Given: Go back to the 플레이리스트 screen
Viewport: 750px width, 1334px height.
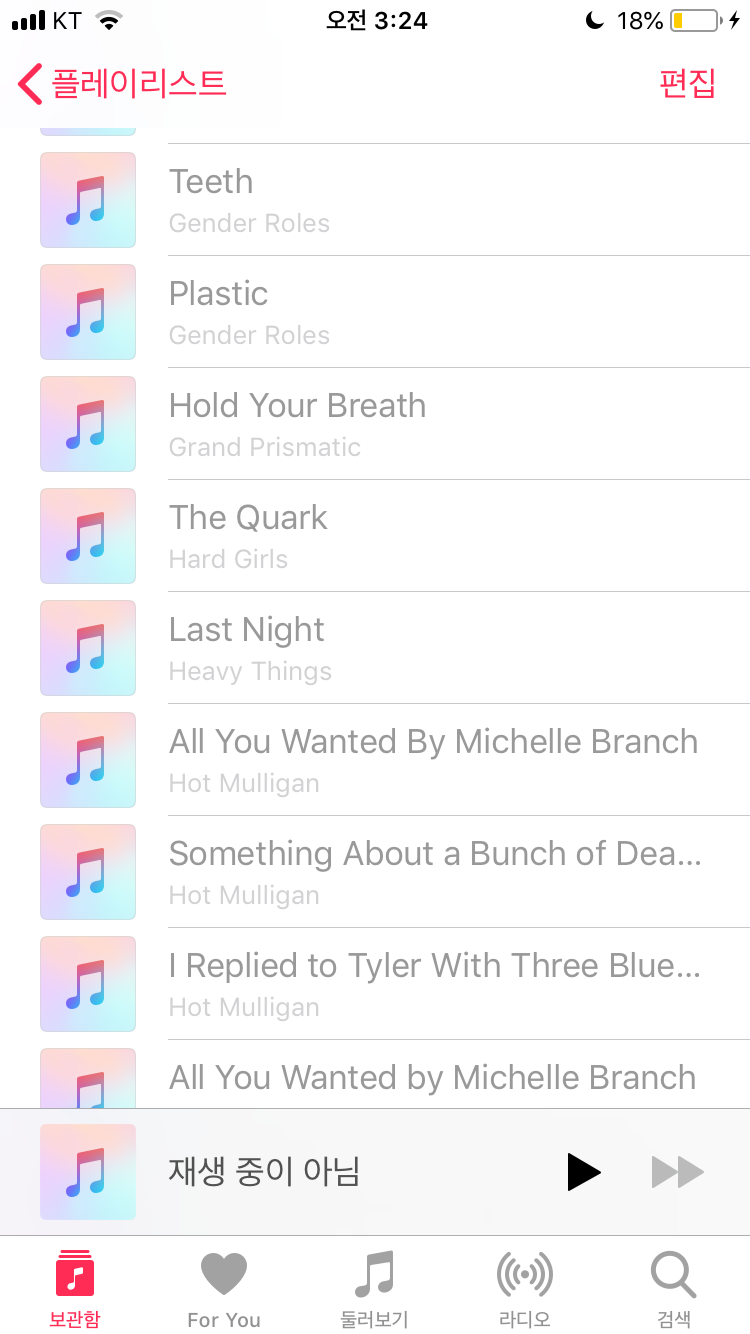Looking at the screenshot, I should [x=122, y=83].
